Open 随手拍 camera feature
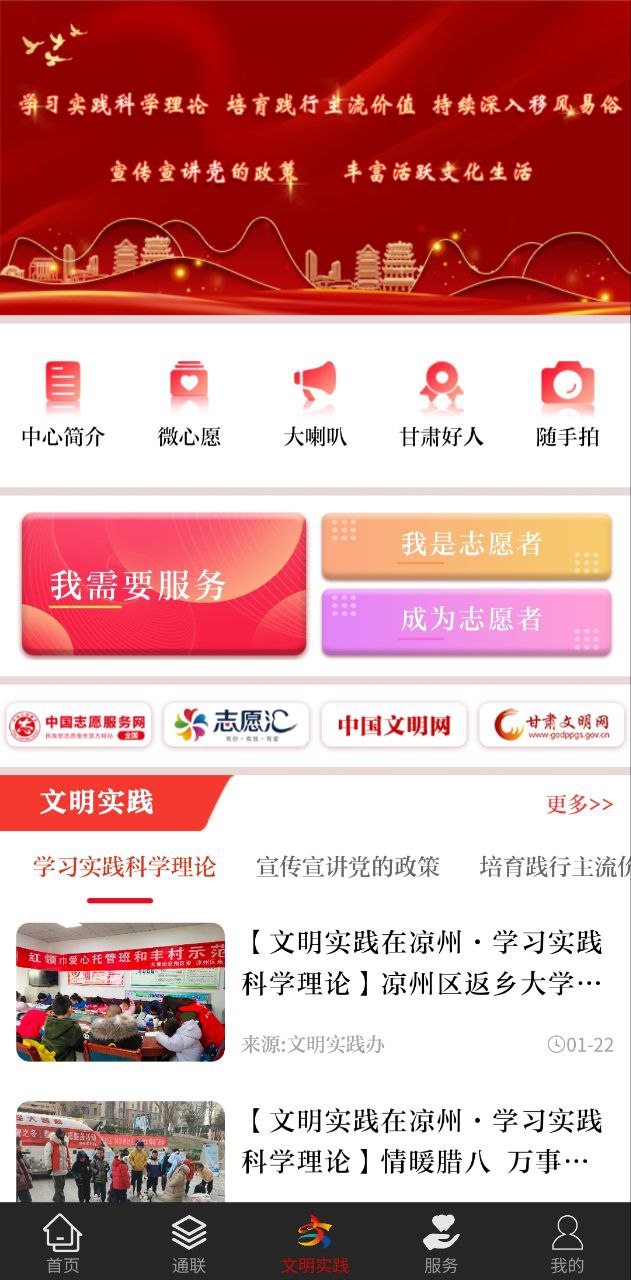 tap(567, 403)
